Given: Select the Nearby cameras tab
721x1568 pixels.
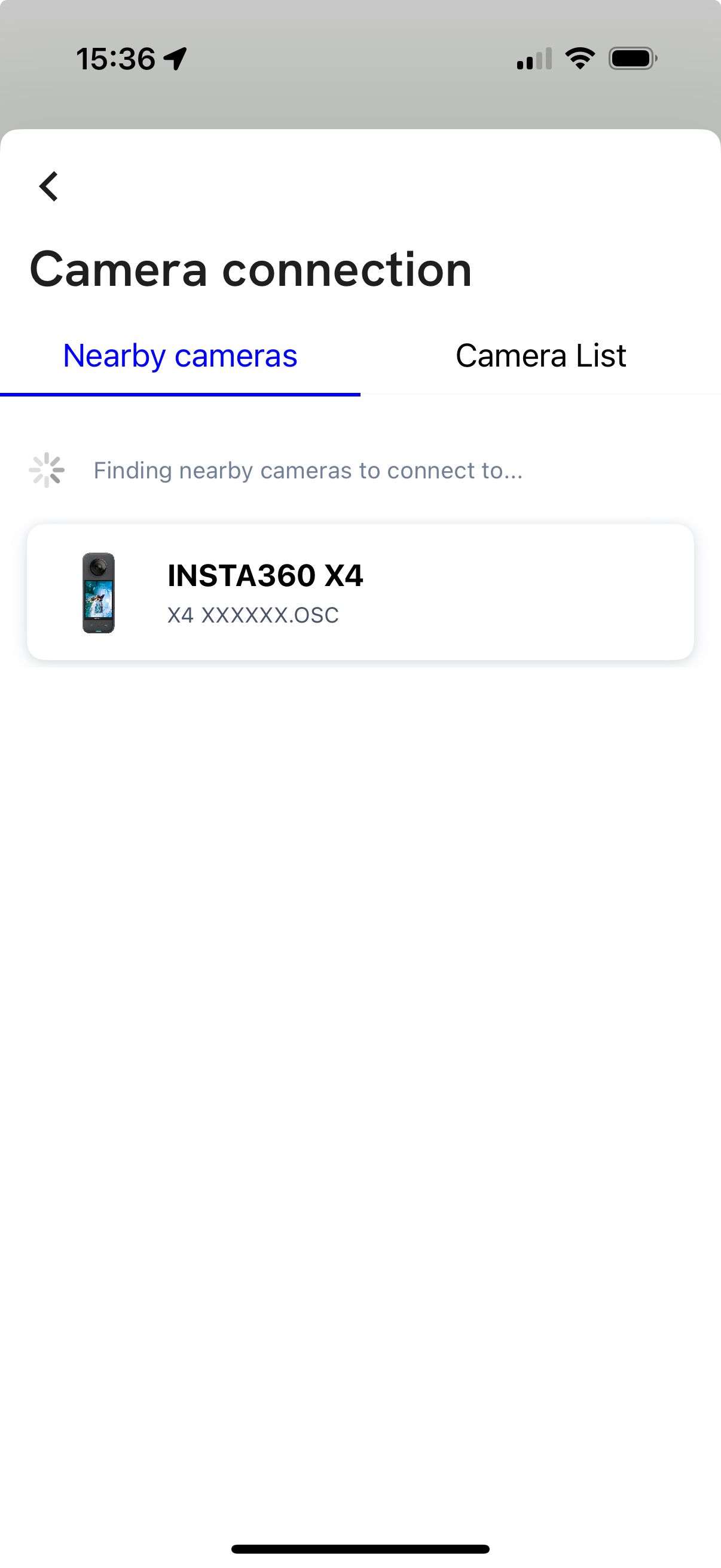Looking at the screenshot, I should point(180,356).
